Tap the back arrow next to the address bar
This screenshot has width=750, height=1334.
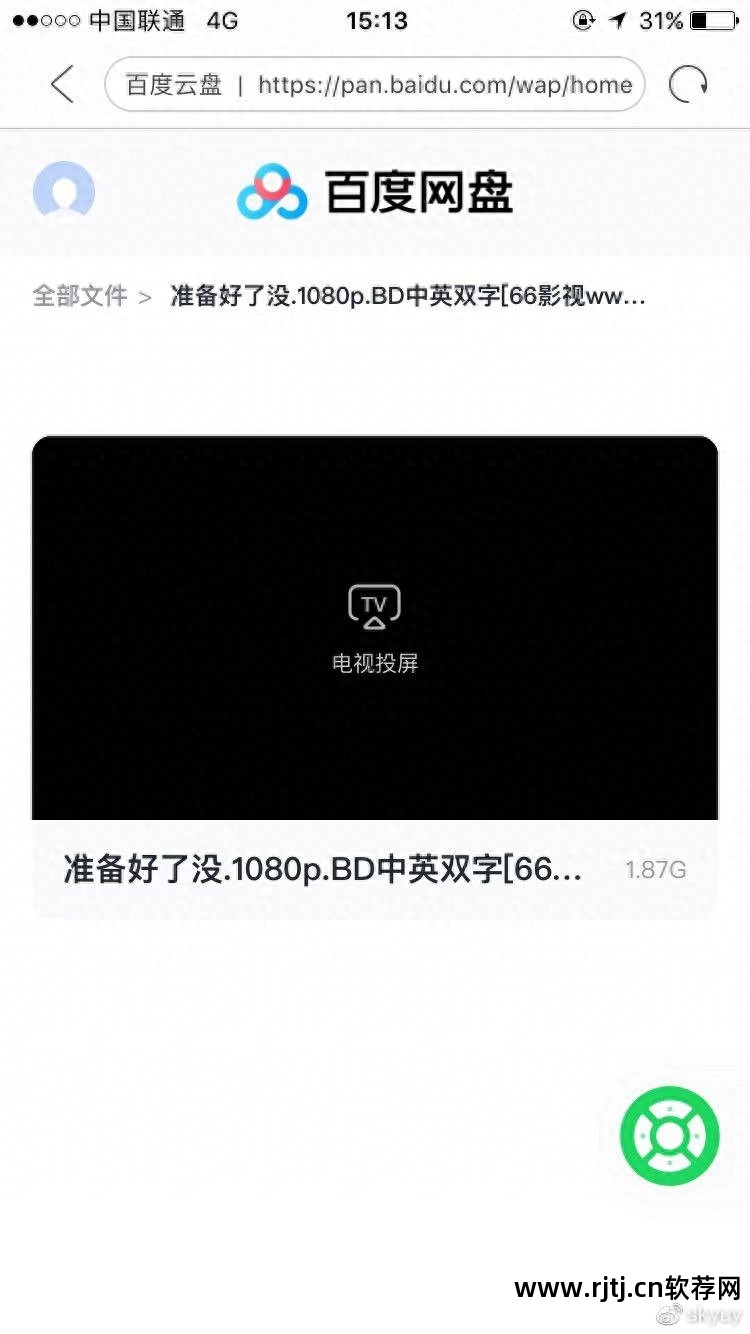[x=62, y=85]
